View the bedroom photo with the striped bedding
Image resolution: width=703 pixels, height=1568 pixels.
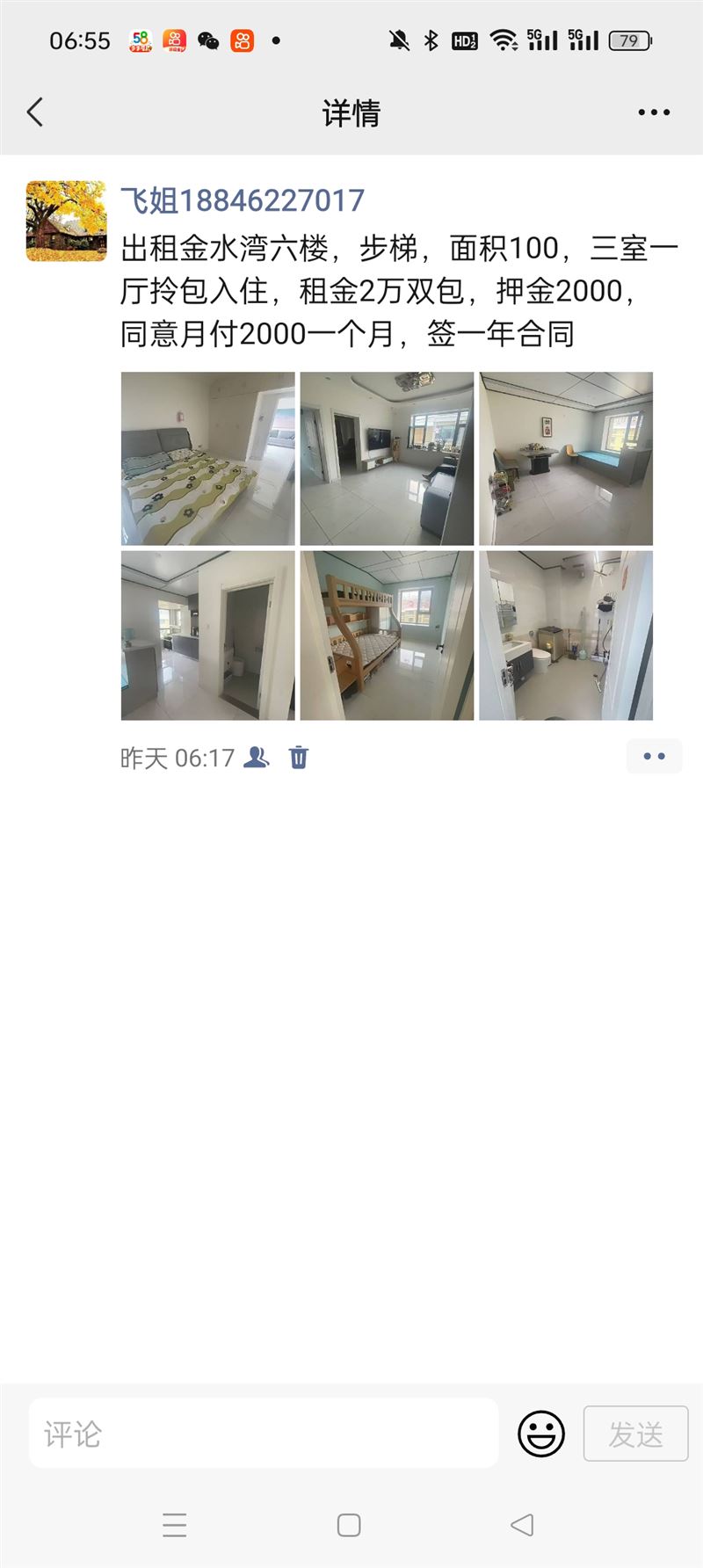pyautogui.click(x=208, y=459)
